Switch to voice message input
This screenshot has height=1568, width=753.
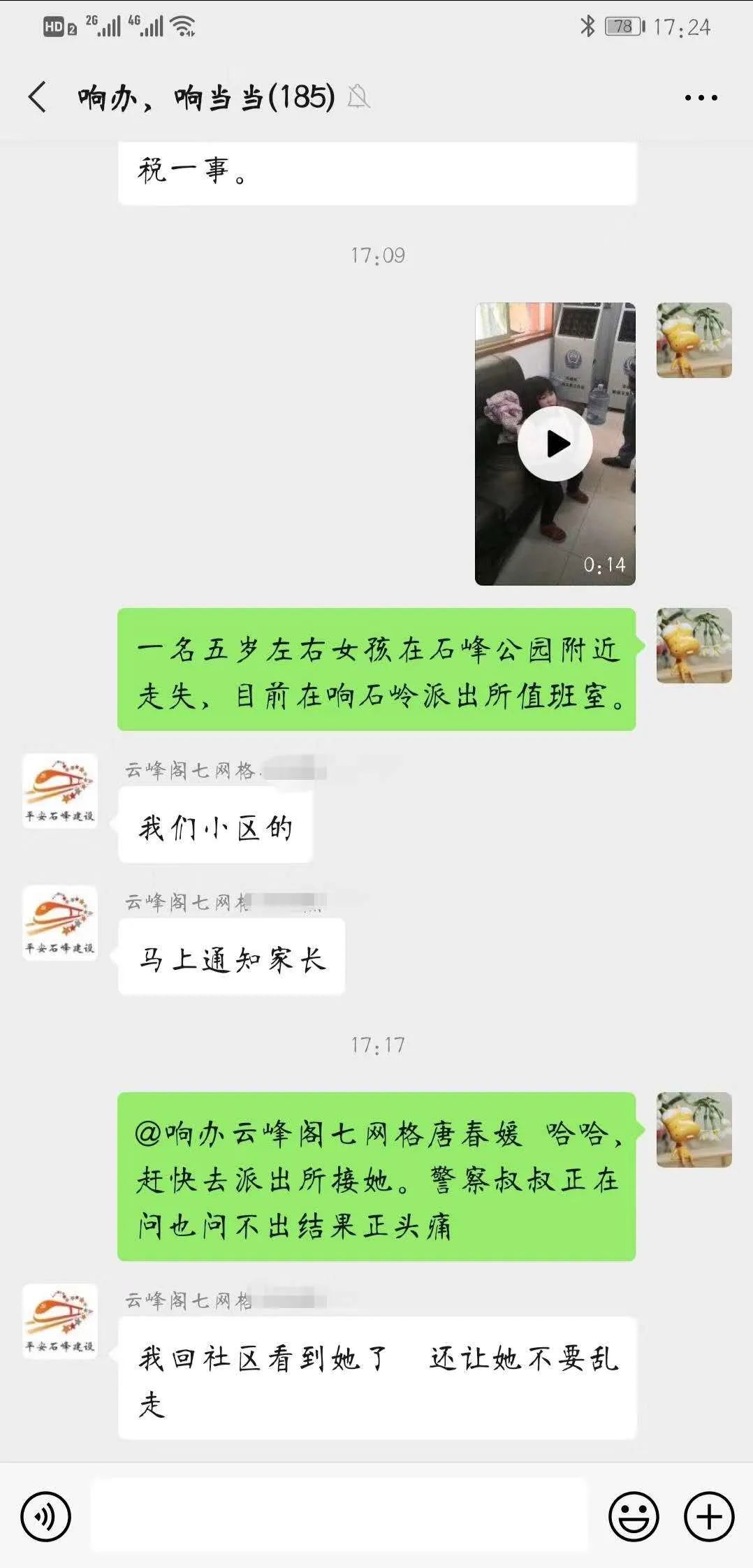pyautogui.click(x=46, y=1517)
